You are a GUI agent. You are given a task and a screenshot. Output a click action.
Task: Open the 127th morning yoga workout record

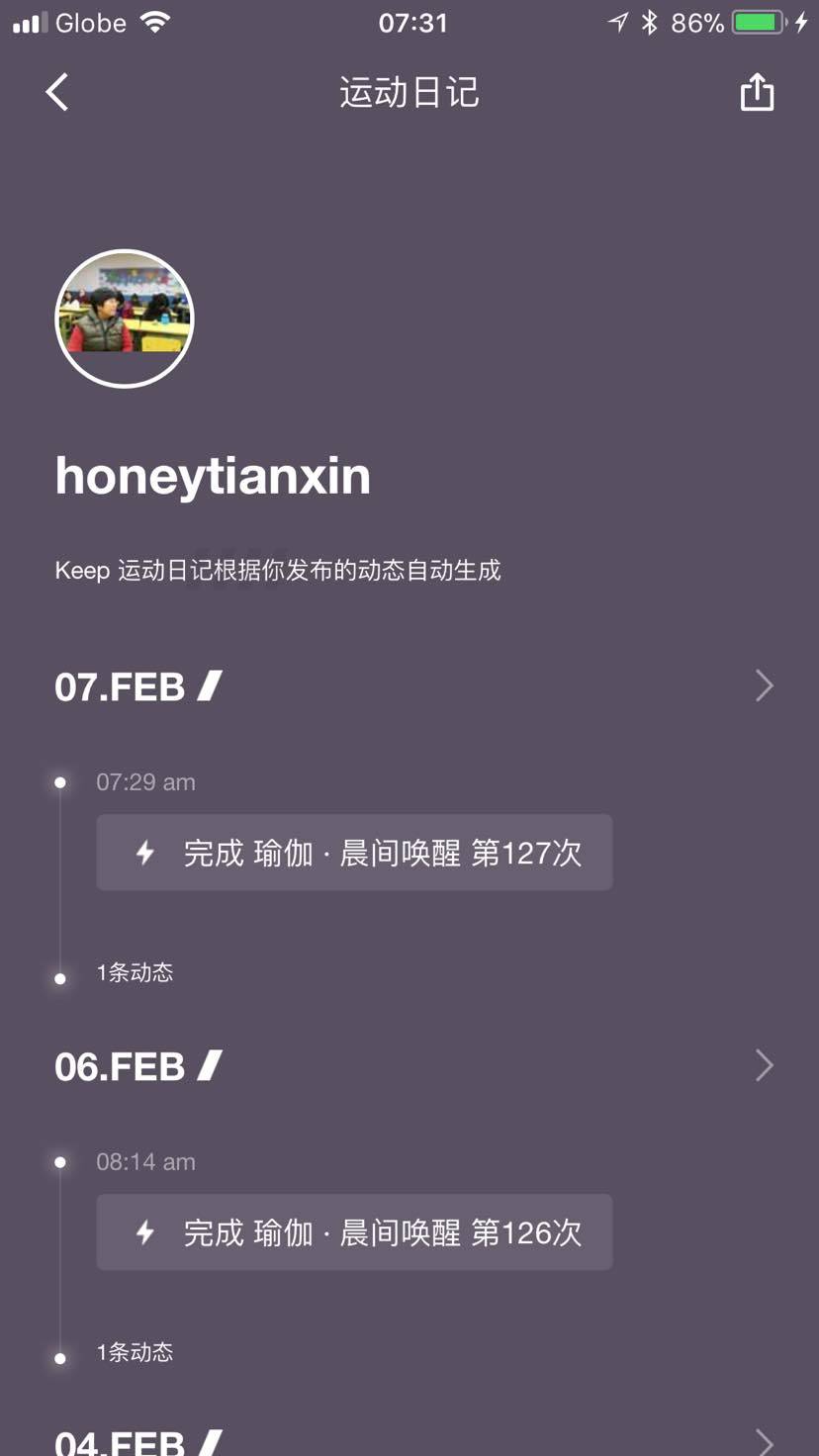pos(354,853)
